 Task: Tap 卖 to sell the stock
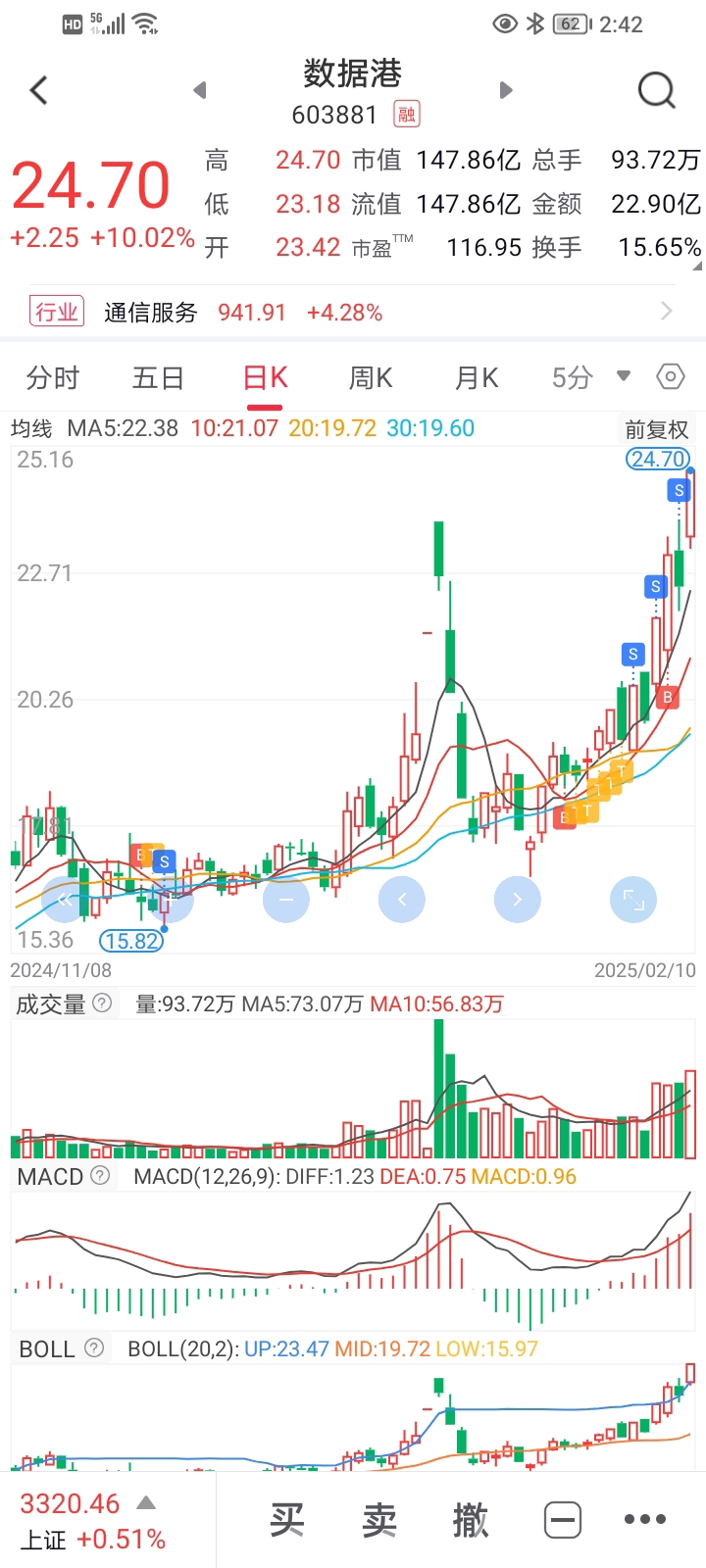[x=379, y=1520]
